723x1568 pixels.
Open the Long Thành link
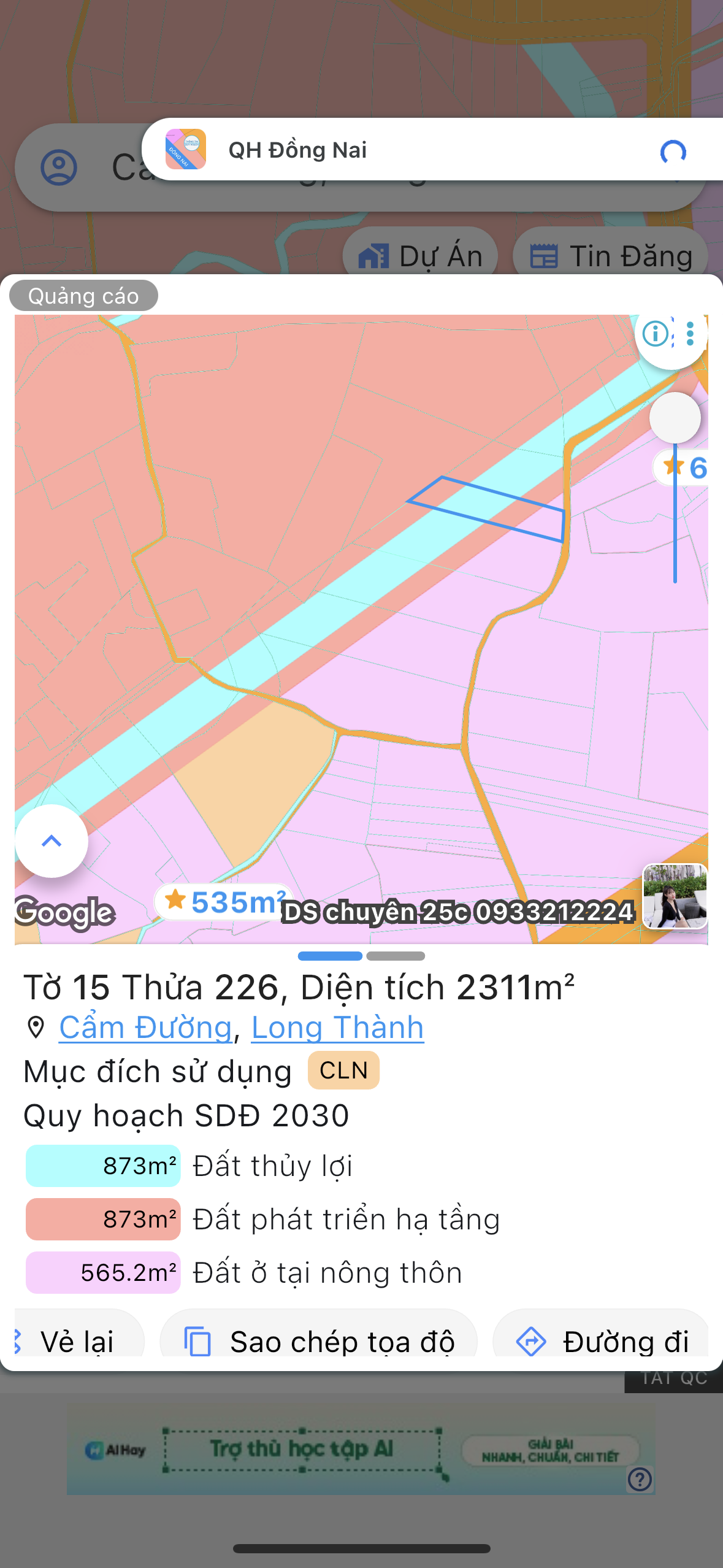coord(337,1028)
